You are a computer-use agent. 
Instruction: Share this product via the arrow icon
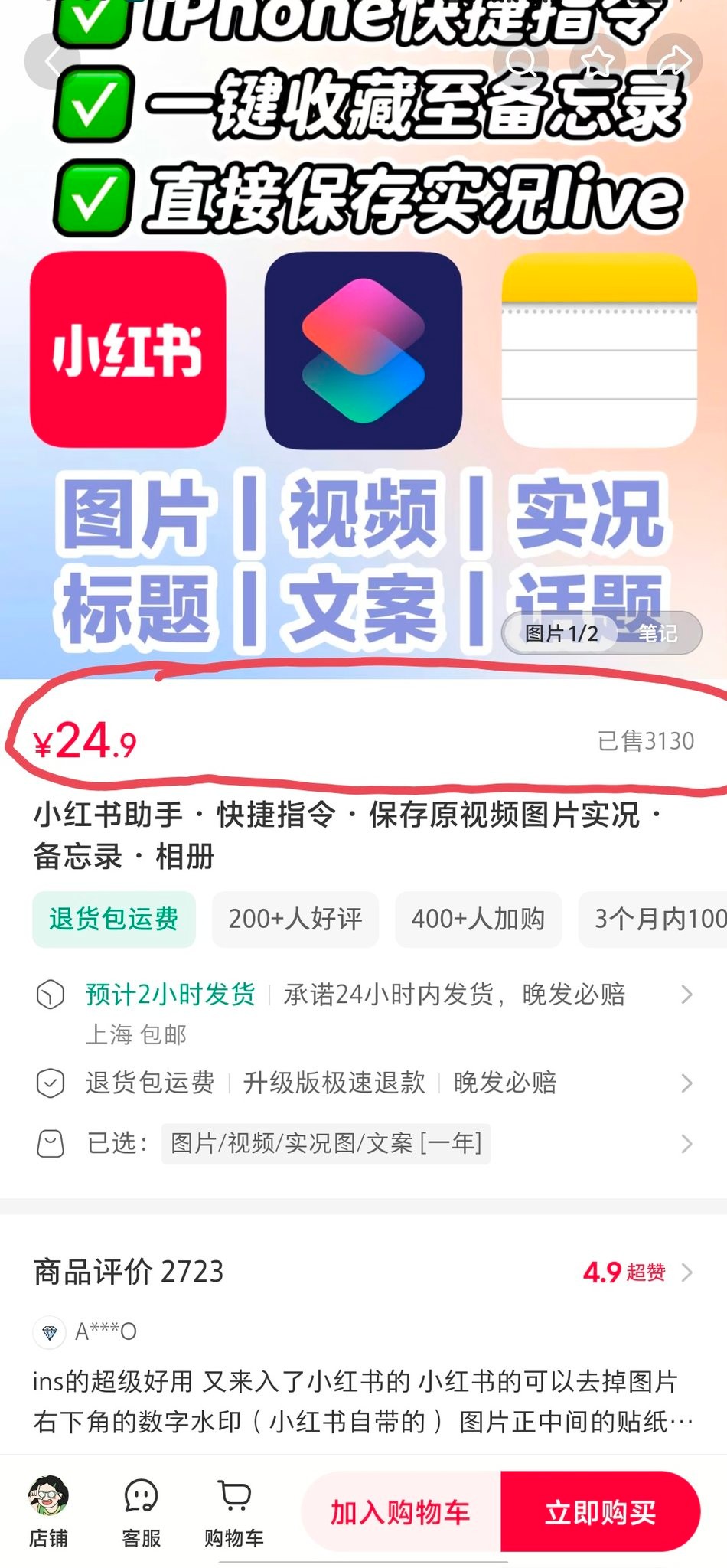click(x=674, y=60)
